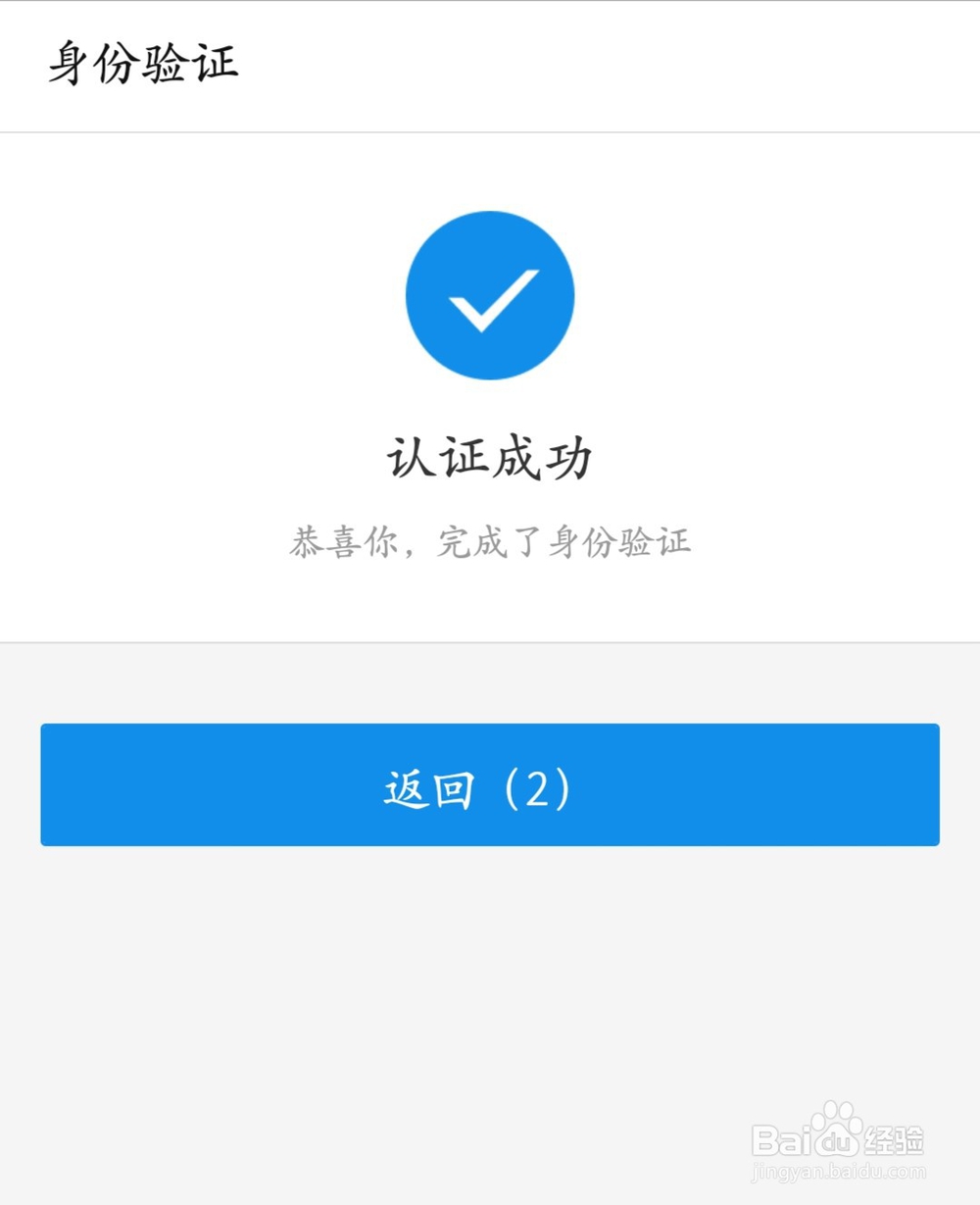
Task: Click the divider line under the page title
Action: pos(490,130)
